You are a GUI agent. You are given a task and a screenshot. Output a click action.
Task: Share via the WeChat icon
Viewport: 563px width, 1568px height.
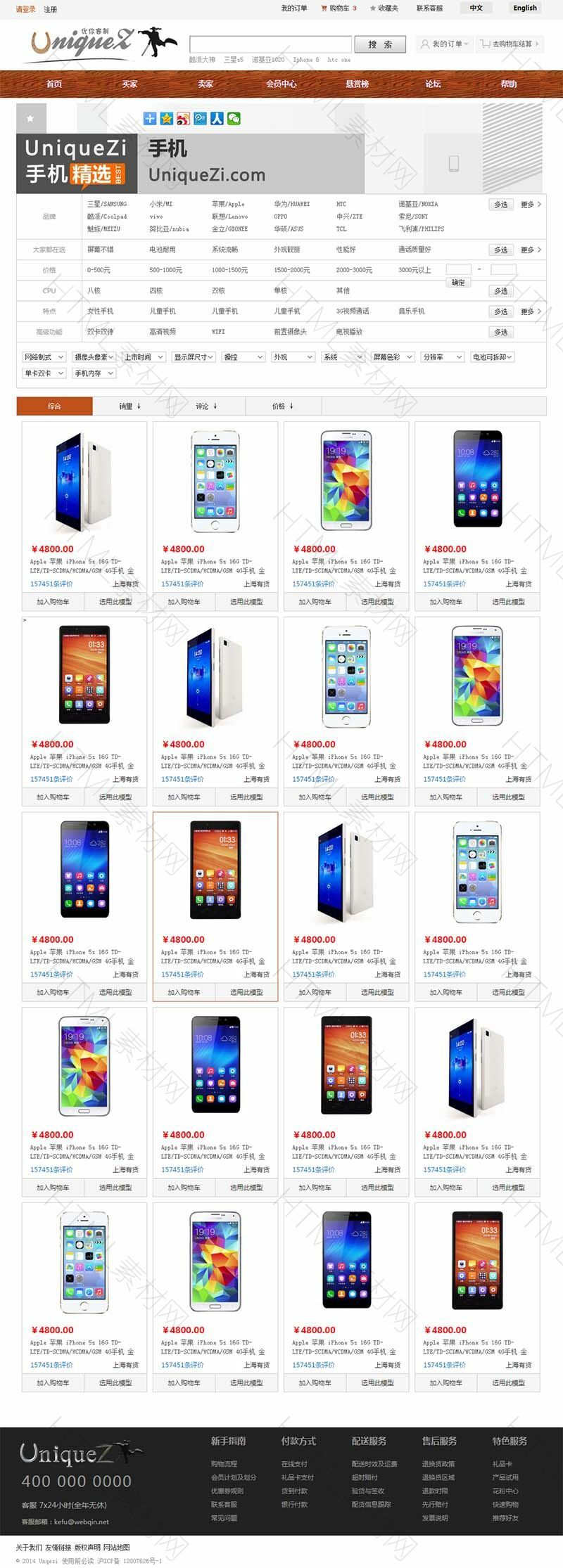pyautogui.click(x=234, y=118)
